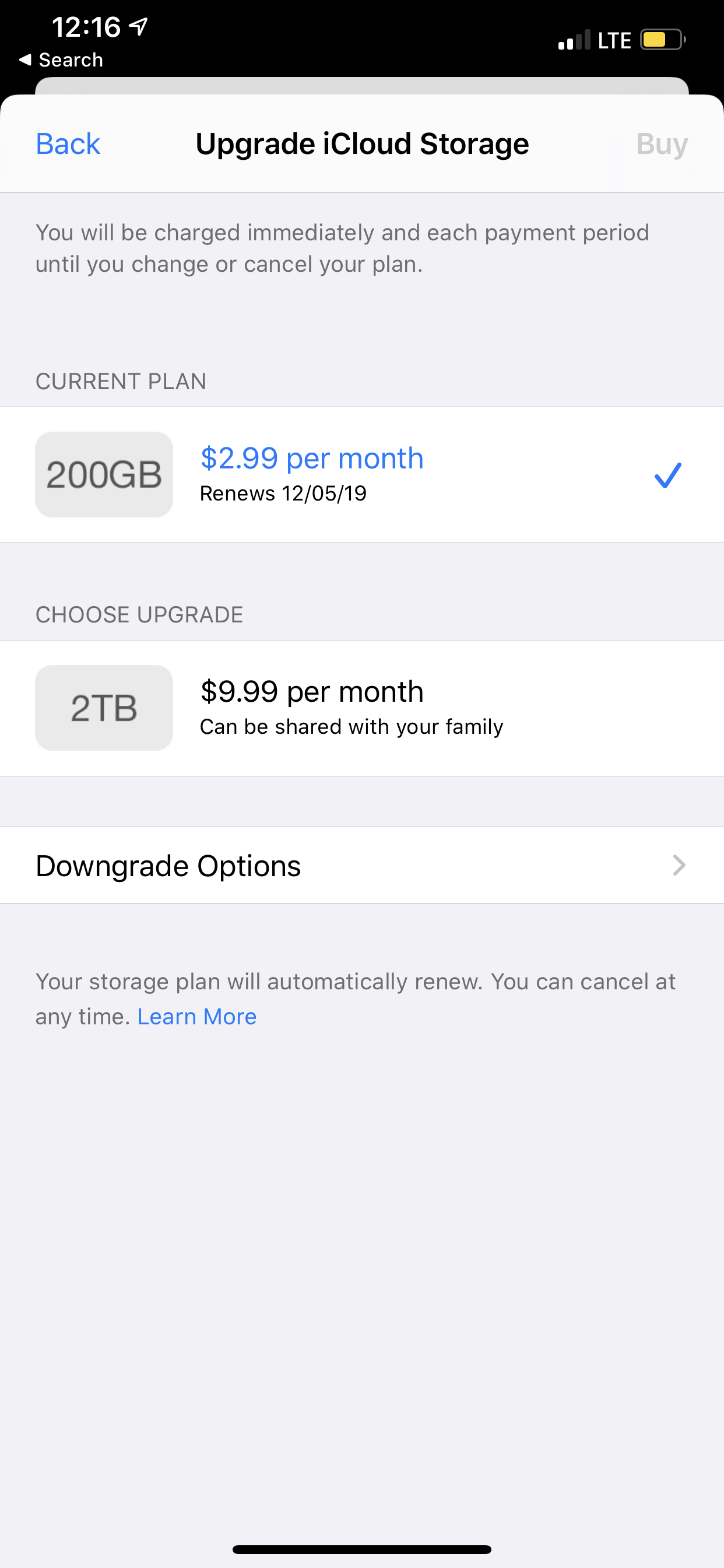Open the Learn More link
724x1568 pixels.
coord(196,1017)
